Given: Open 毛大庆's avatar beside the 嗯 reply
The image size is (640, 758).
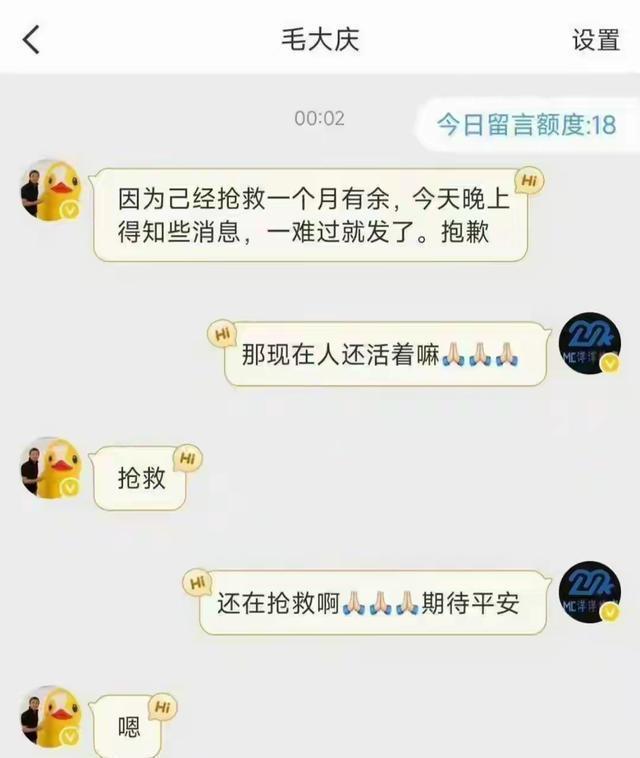Looking at the screenshot, I should [51, 716].
